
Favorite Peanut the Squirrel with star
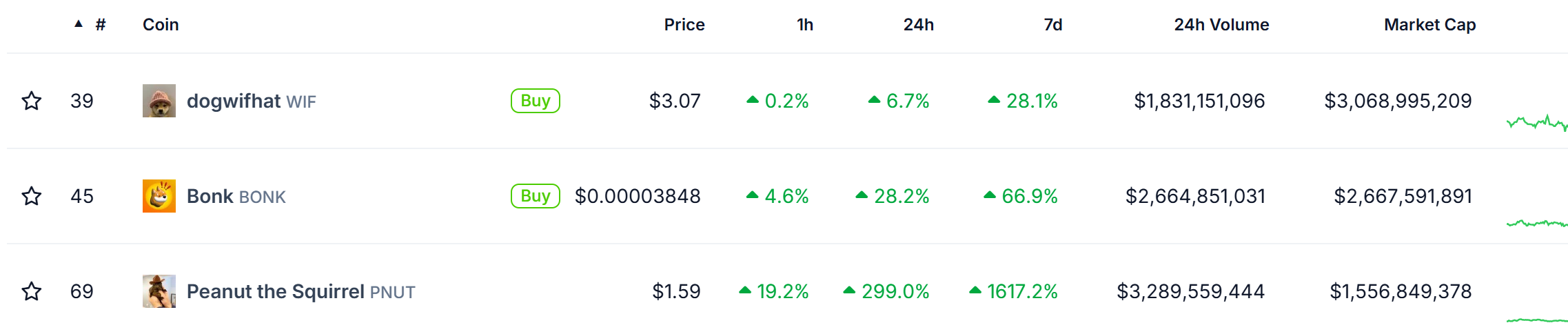point(32,291)
